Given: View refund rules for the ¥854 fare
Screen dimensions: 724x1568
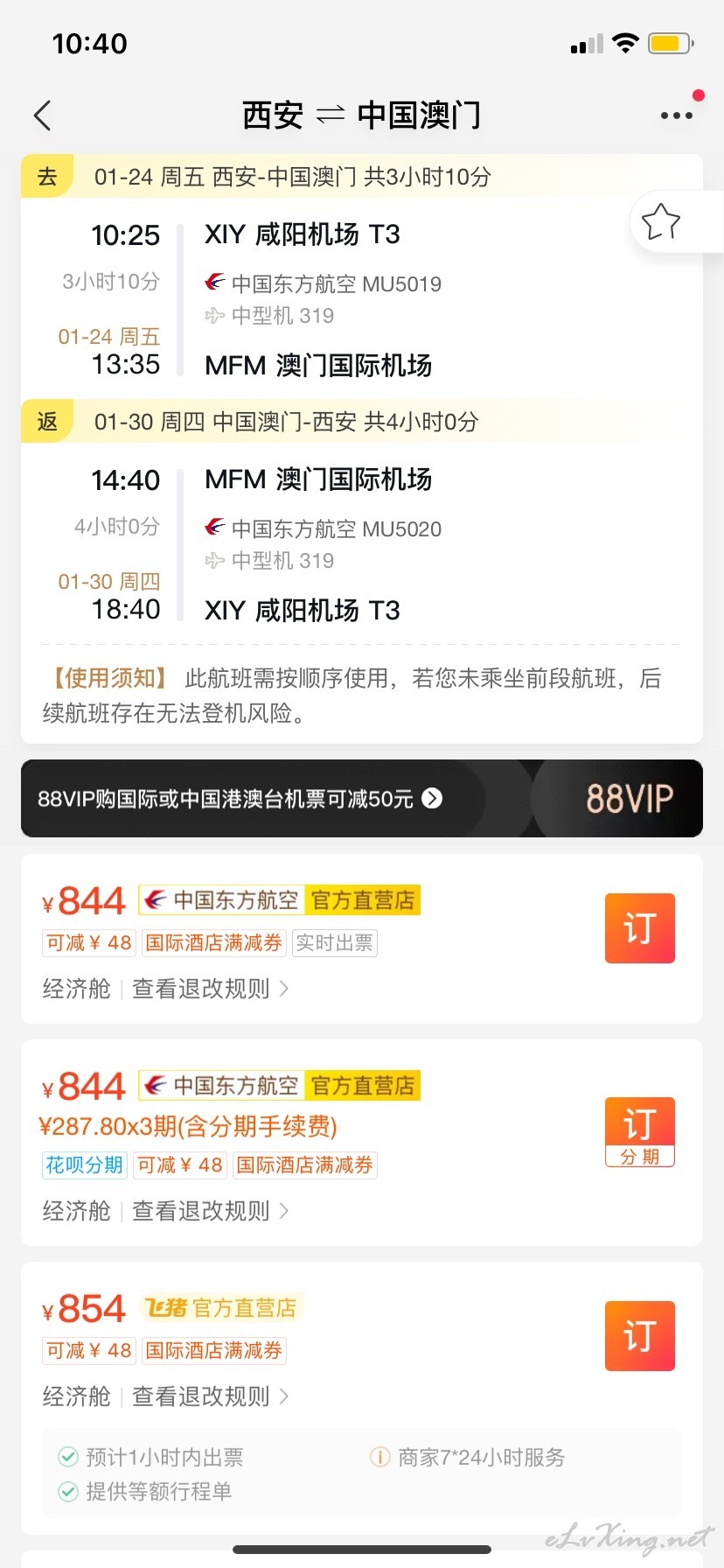Looking at the screenshot, I should (x=210, y=1396).
